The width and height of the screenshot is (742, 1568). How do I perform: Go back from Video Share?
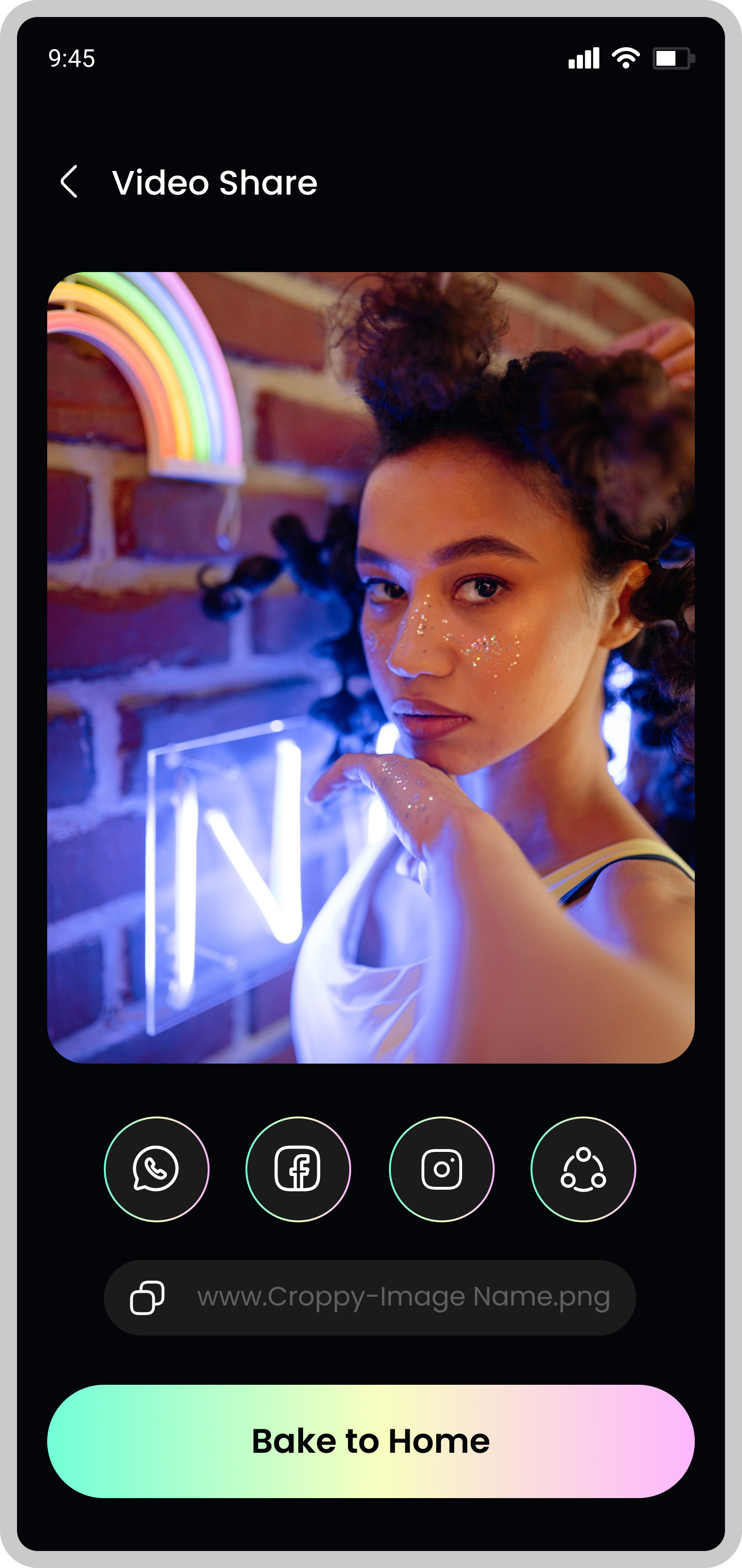pyautogui.click(x=69, y=181)
